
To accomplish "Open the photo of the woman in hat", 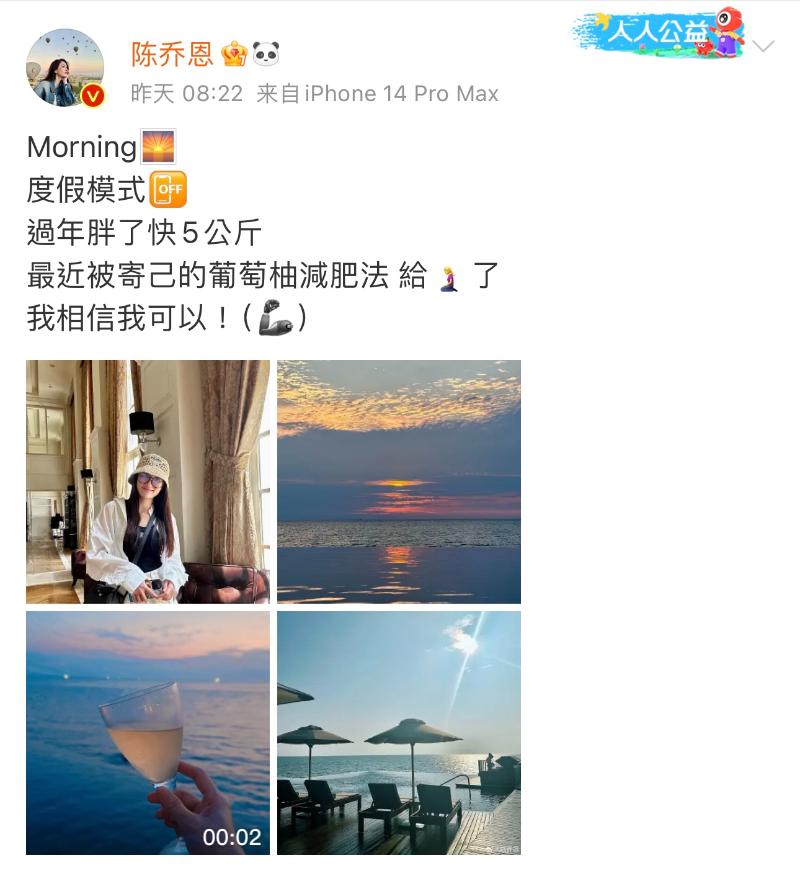I will click(148, 482).
